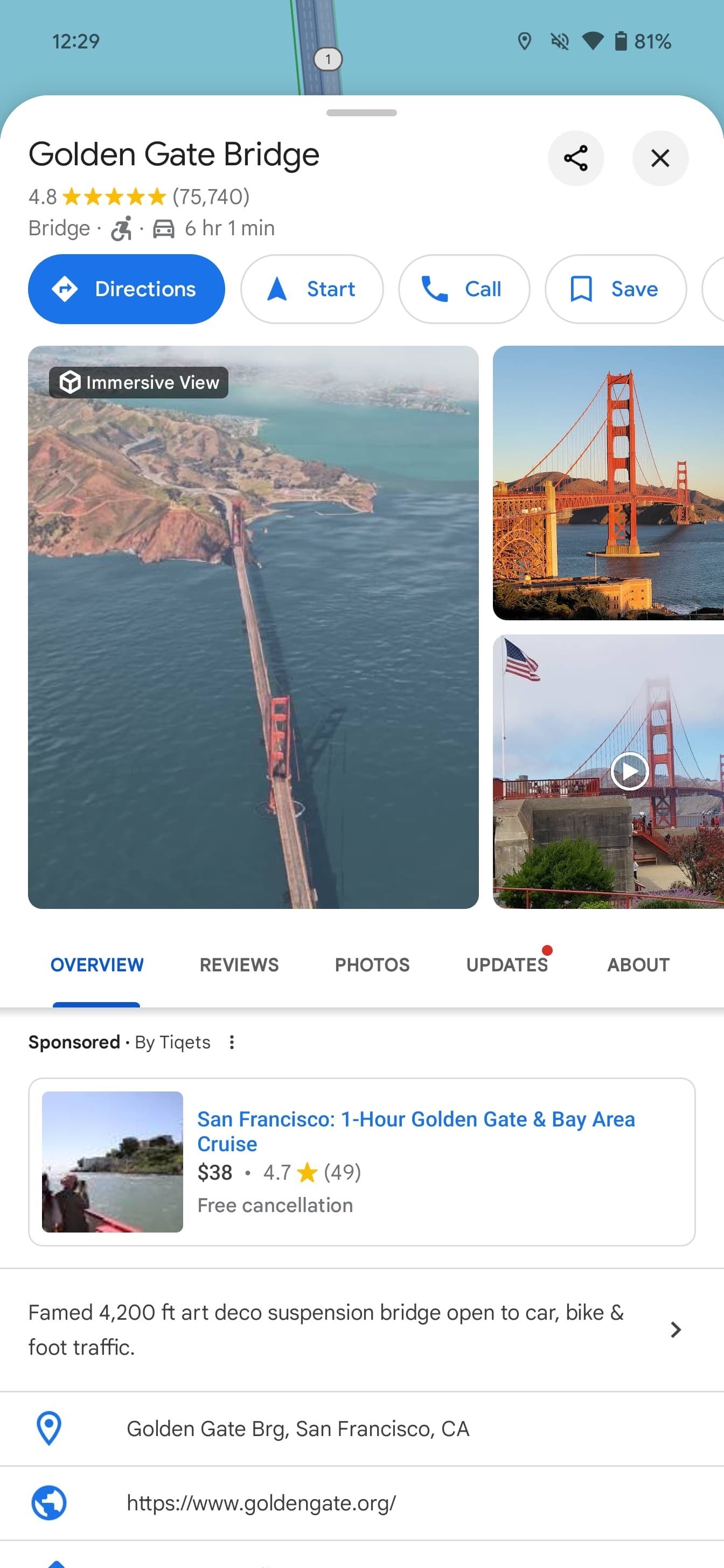Screen dimensions: 724x1568
Task: Save Golden Gate Bridge to a list
Action: click(615, 289)
